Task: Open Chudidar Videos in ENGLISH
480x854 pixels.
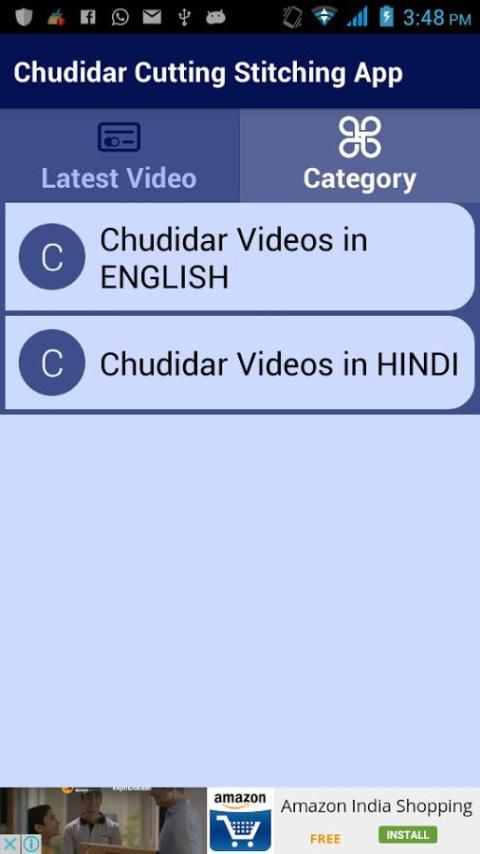Action: [x=240, y=257]
